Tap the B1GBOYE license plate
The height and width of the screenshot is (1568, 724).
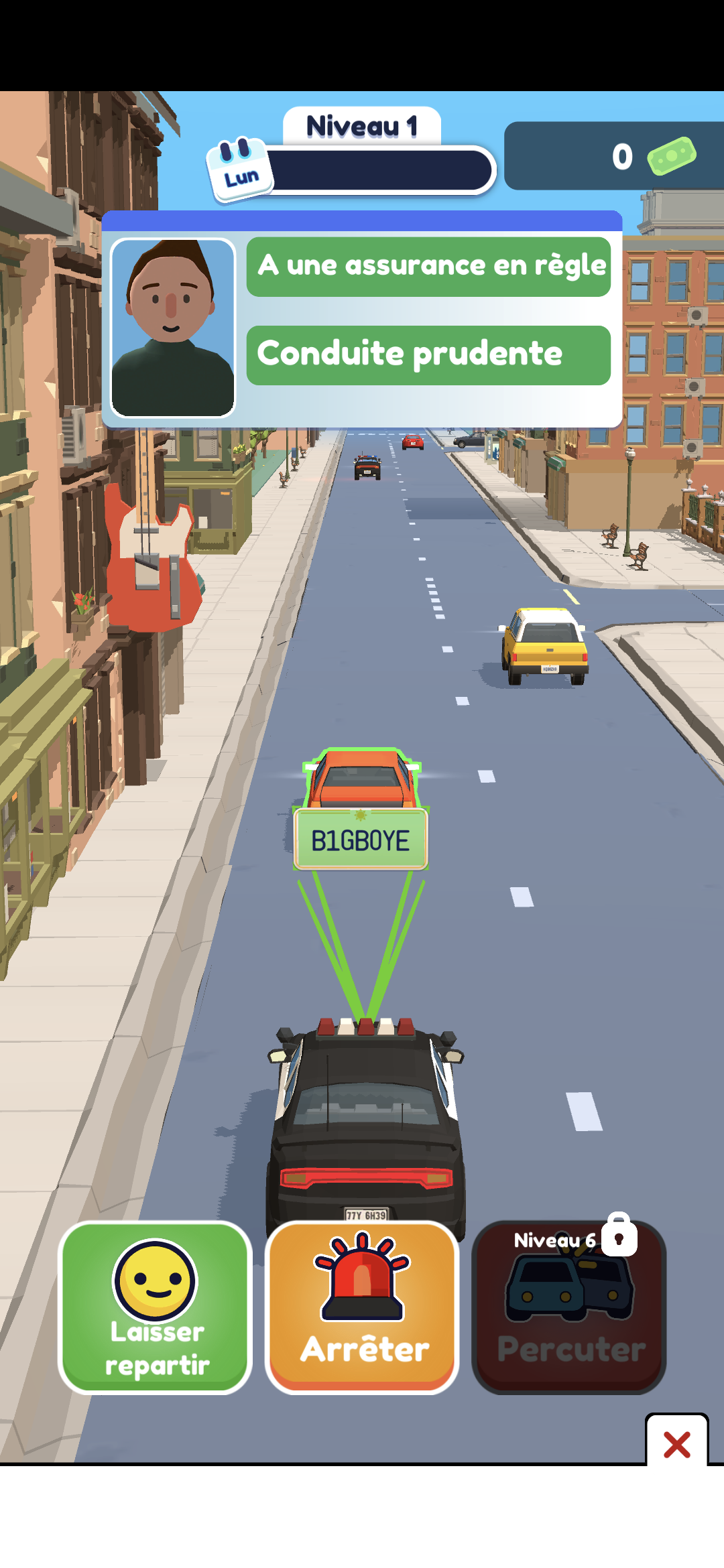361,839
